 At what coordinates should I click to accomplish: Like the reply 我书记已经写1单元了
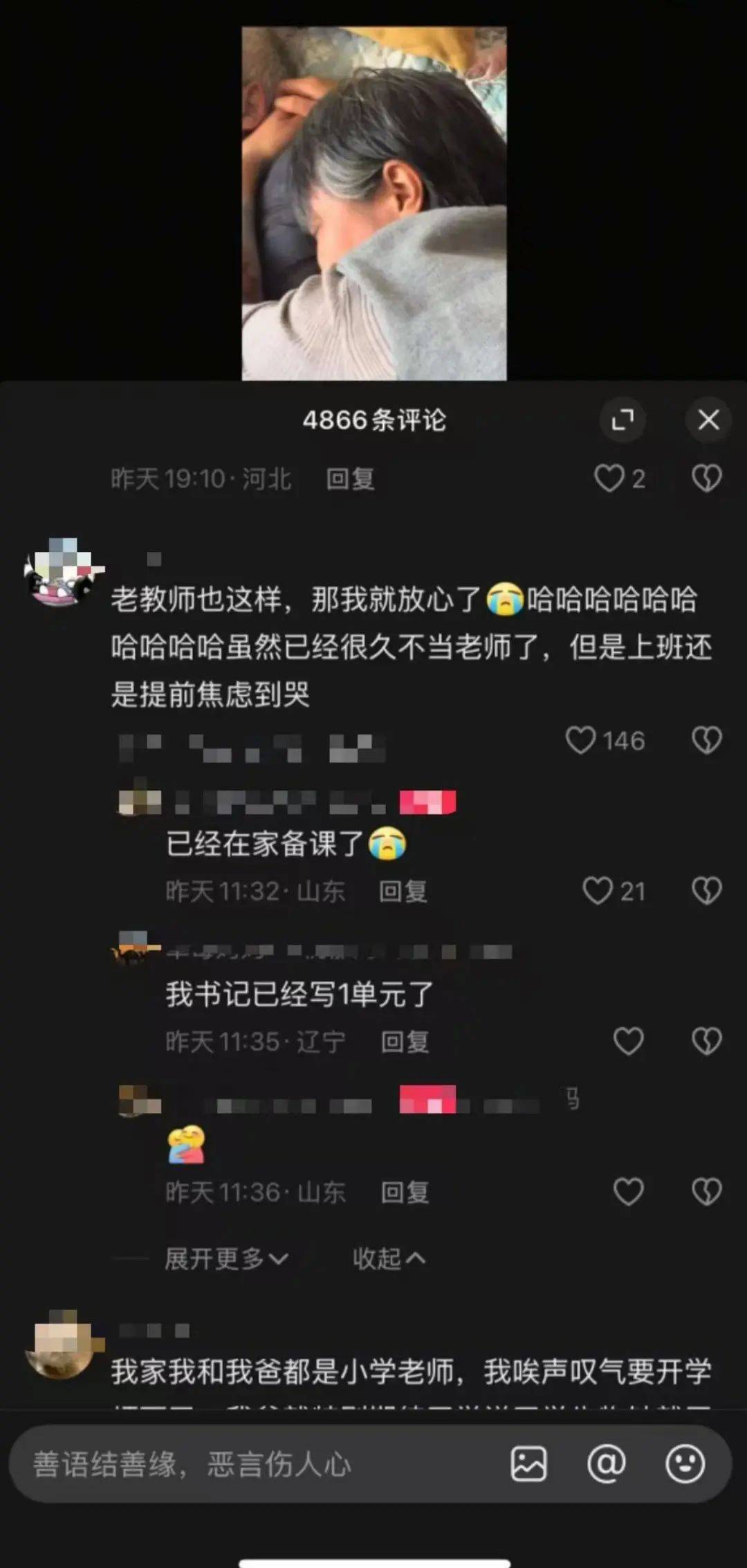(628, 1041)
